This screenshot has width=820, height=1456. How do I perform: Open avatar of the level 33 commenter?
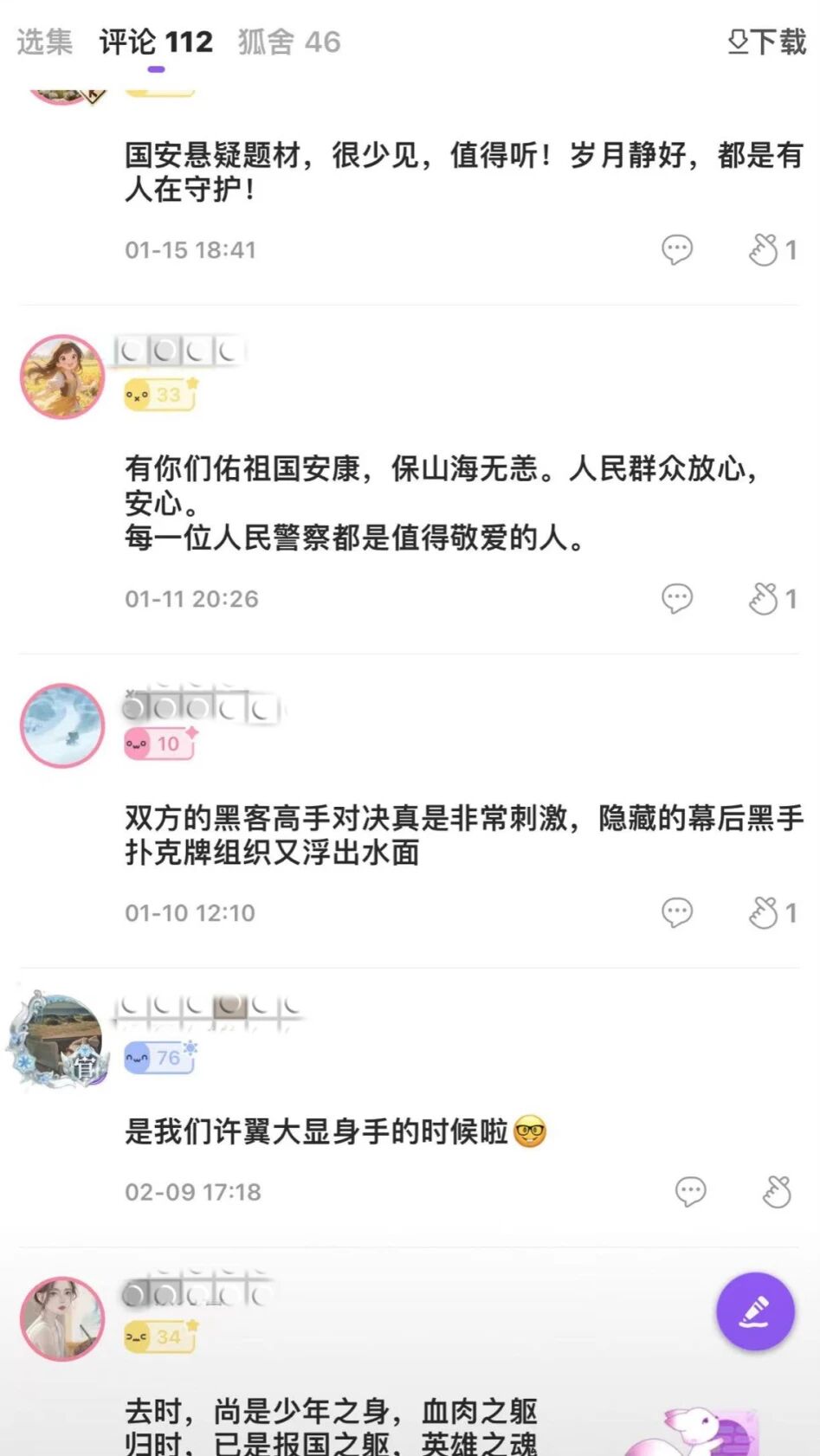point(62,377)
